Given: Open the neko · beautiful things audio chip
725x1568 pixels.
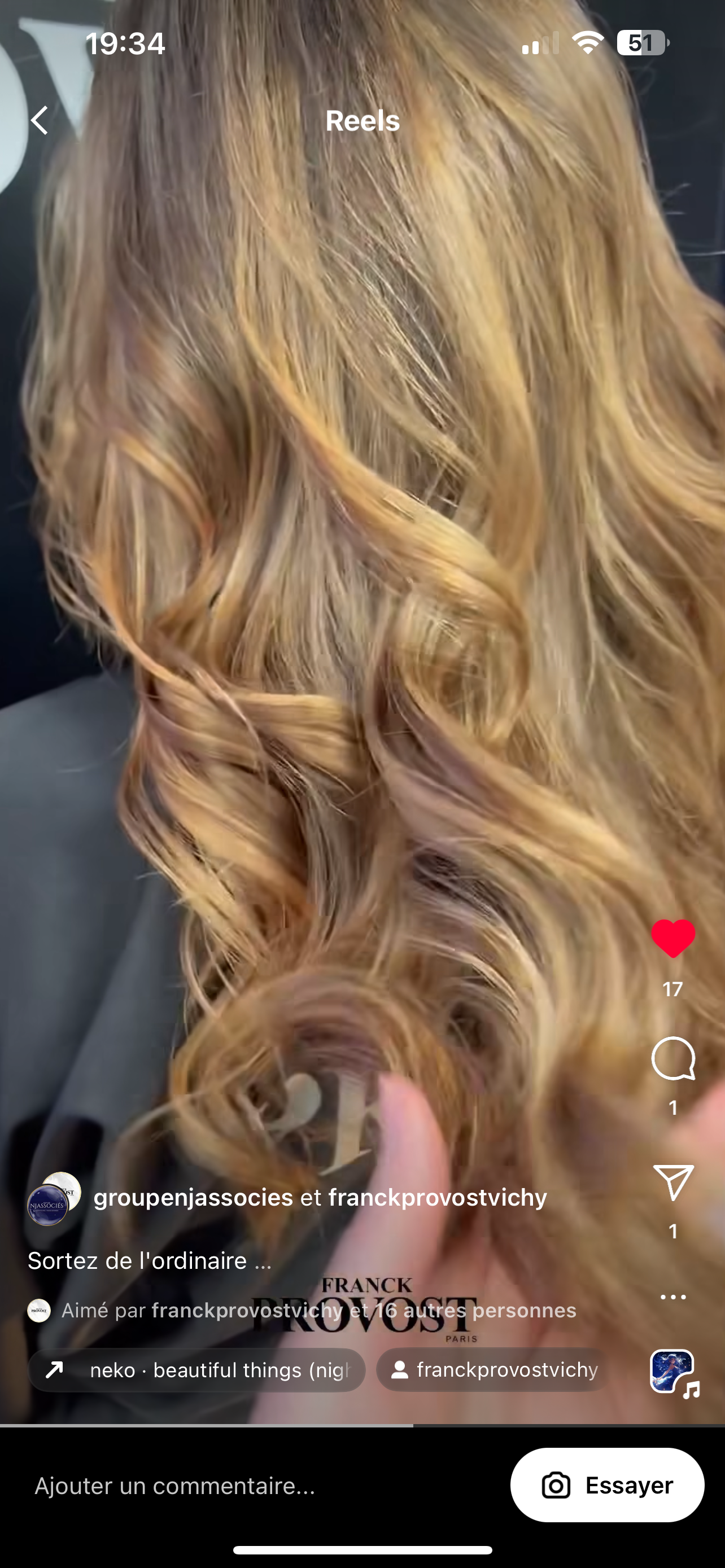Looking at the screenshot, I should tap(197, 1370).
